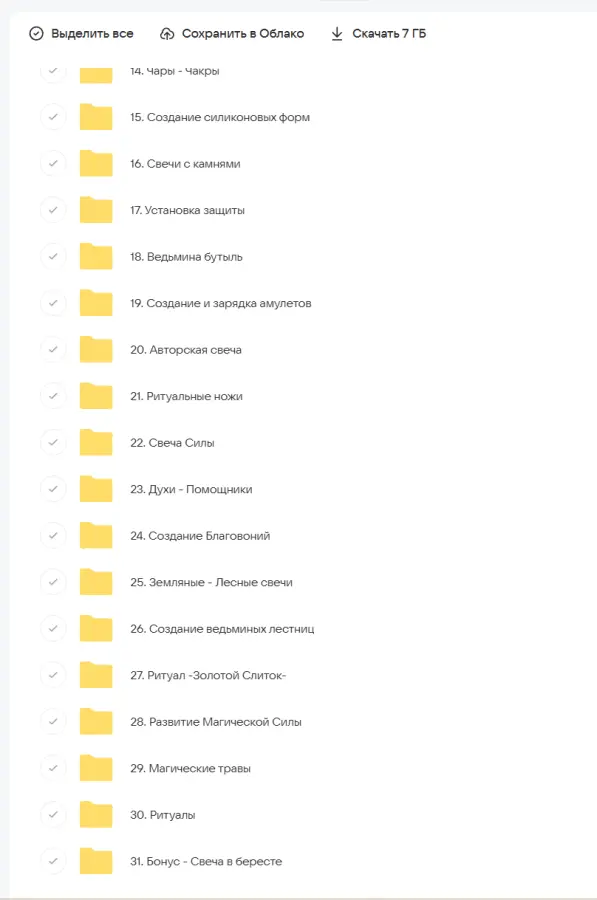Tap the 'Выделить все' button

tap(81, 34)
